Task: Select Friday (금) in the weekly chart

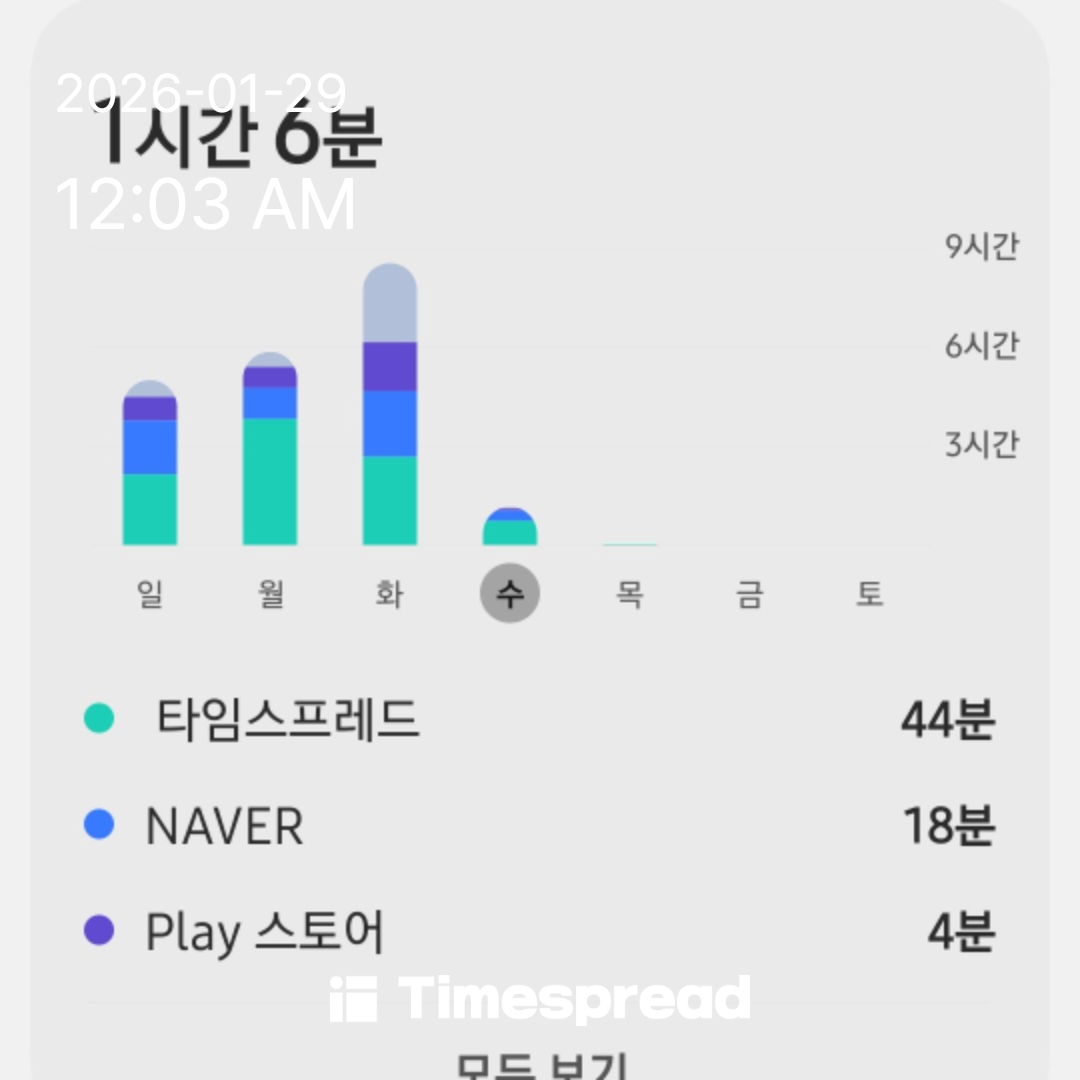Action: [750, 594]
